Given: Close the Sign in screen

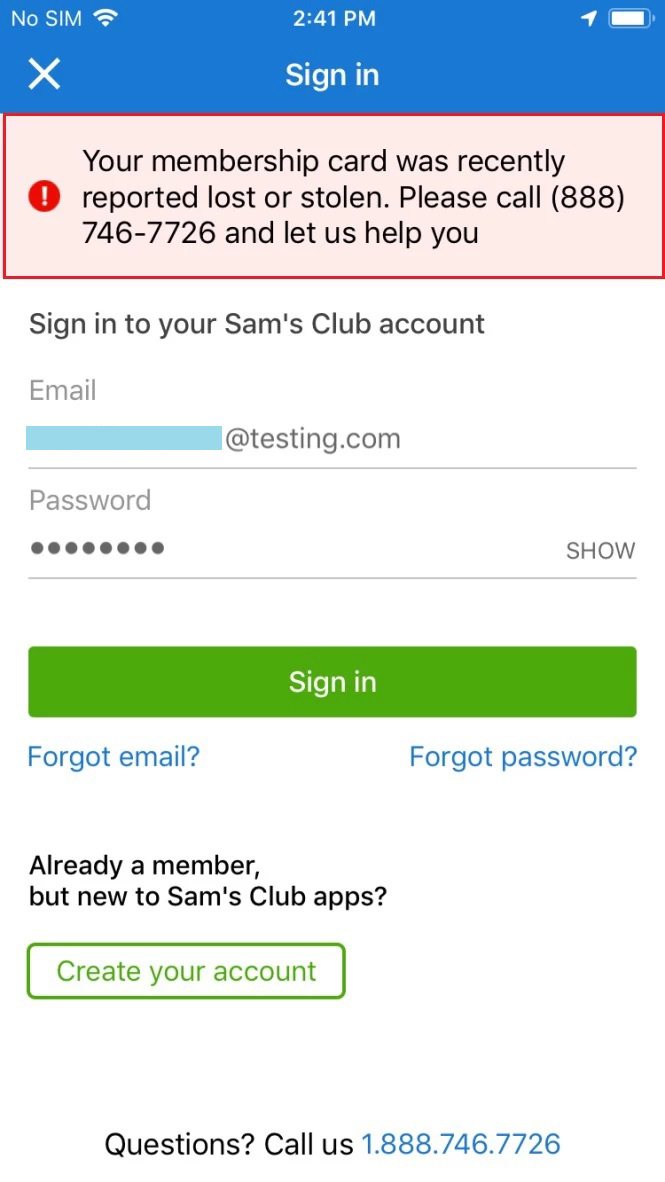Looking at the screenshot, I should click(x=44, y=75).
